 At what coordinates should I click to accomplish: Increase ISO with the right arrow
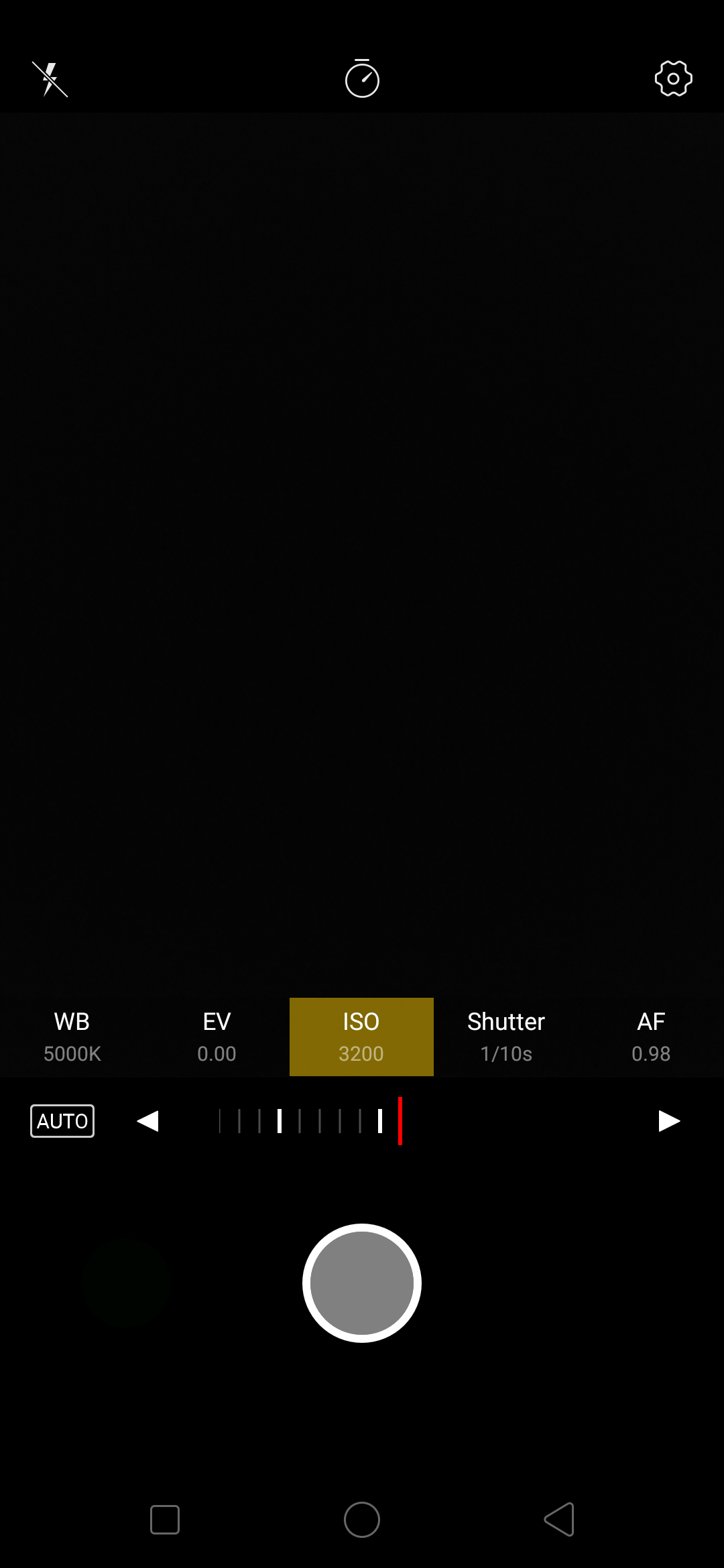coord(669,1121)
